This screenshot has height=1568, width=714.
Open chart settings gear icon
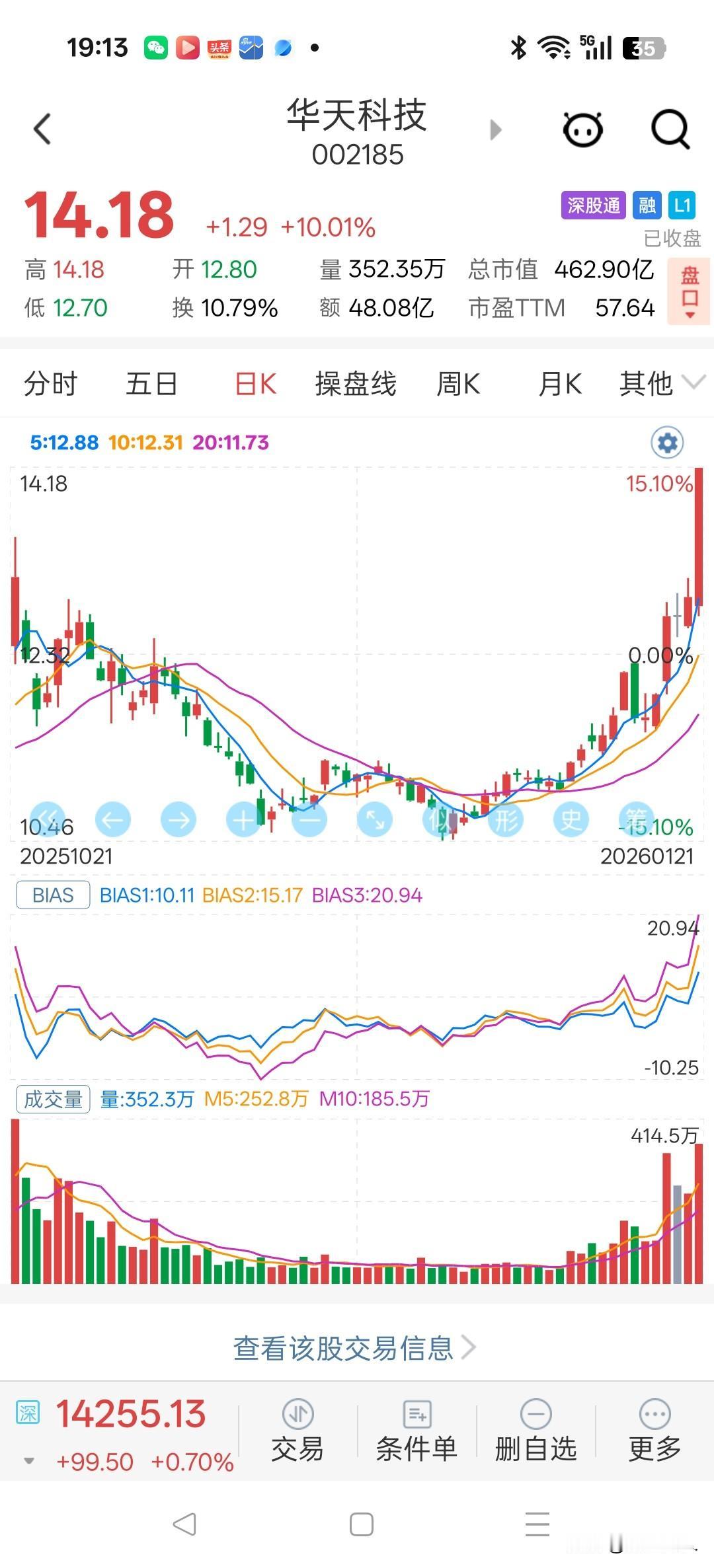(x=667, y=443)
